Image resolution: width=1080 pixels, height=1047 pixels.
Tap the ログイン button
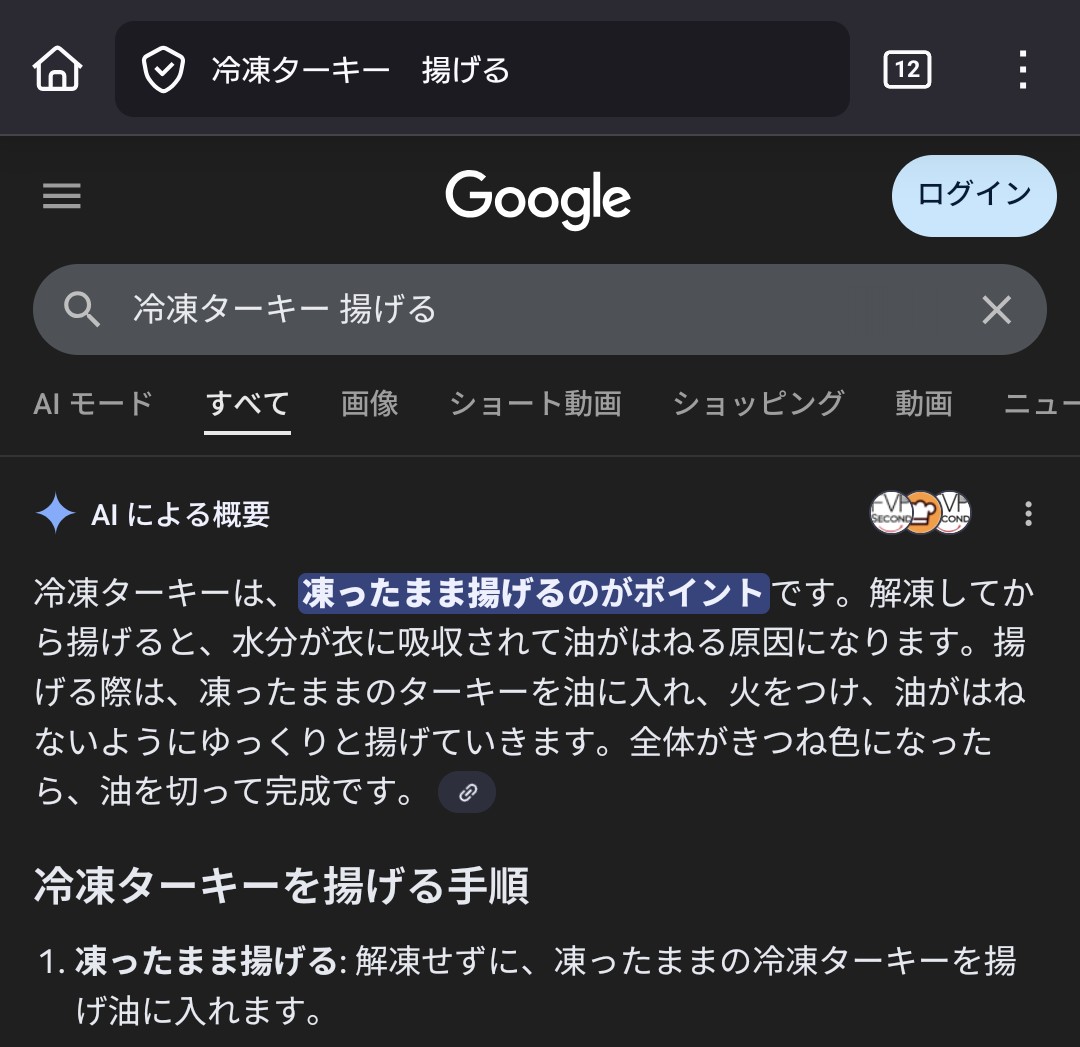point(973,195)
